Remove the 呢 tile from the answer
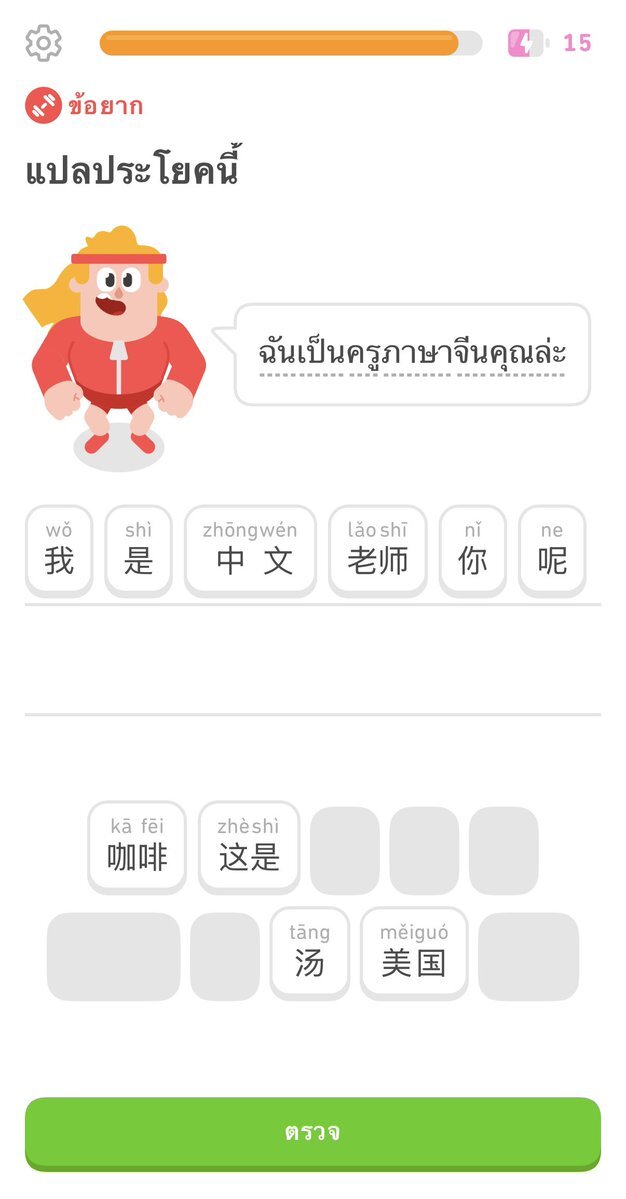626x1199 pixels. (552, 550)
